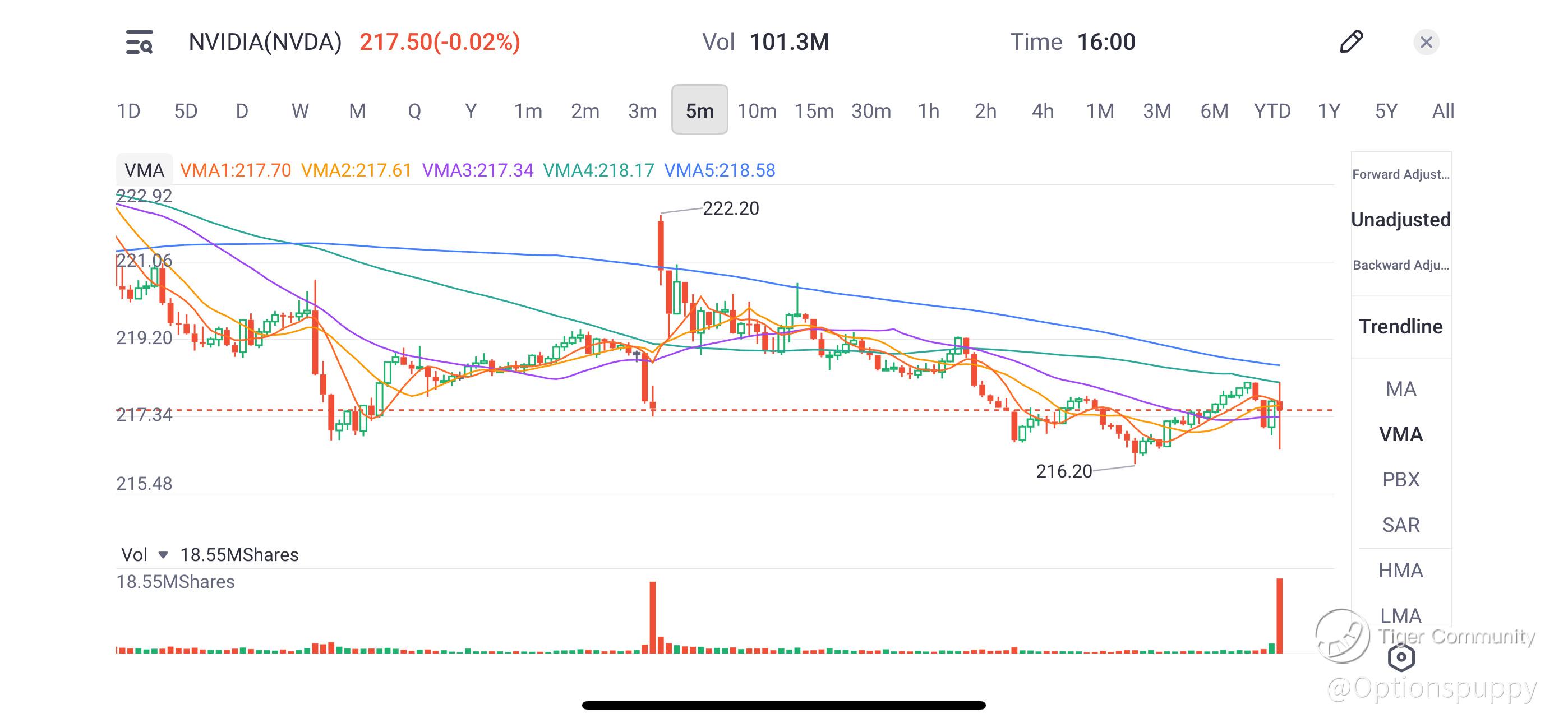Open the pencil drawing tool
Image resolution: width=1568 pixels, height=723 pixels.
coord(1352,41)
